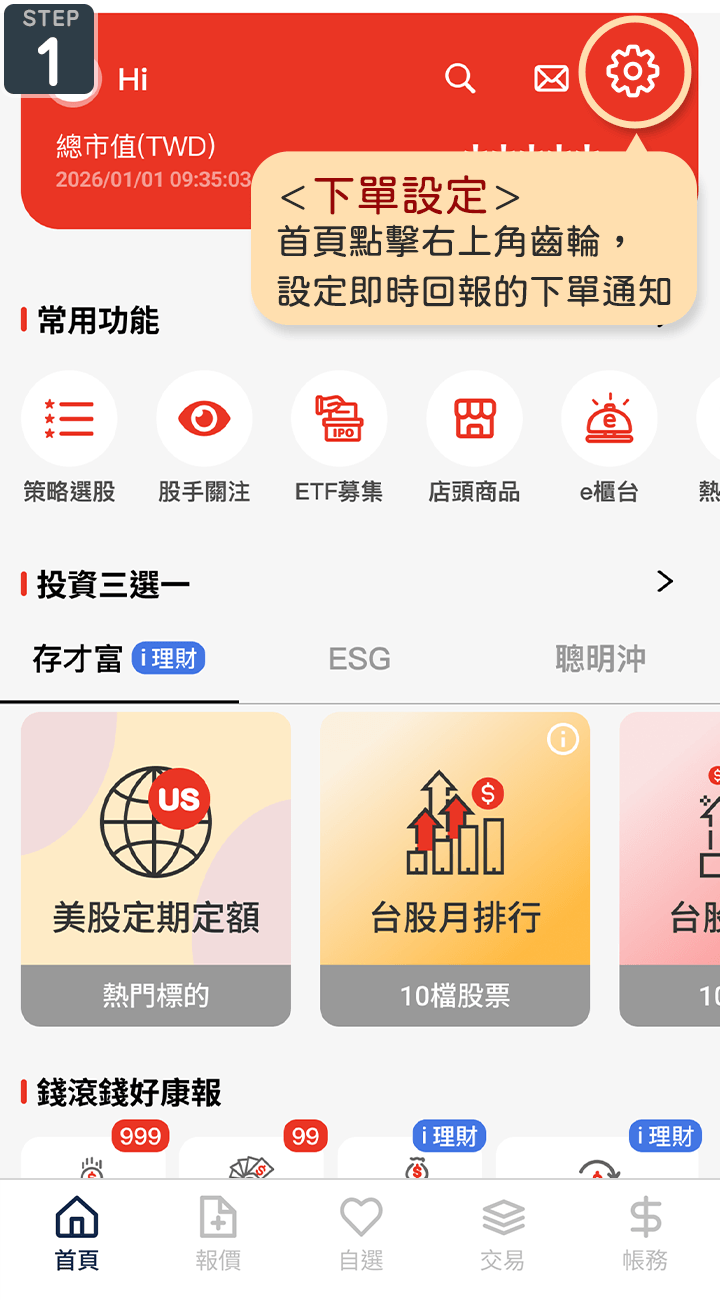Open the 自選 watchlist tab

(x=361, y=1234)
